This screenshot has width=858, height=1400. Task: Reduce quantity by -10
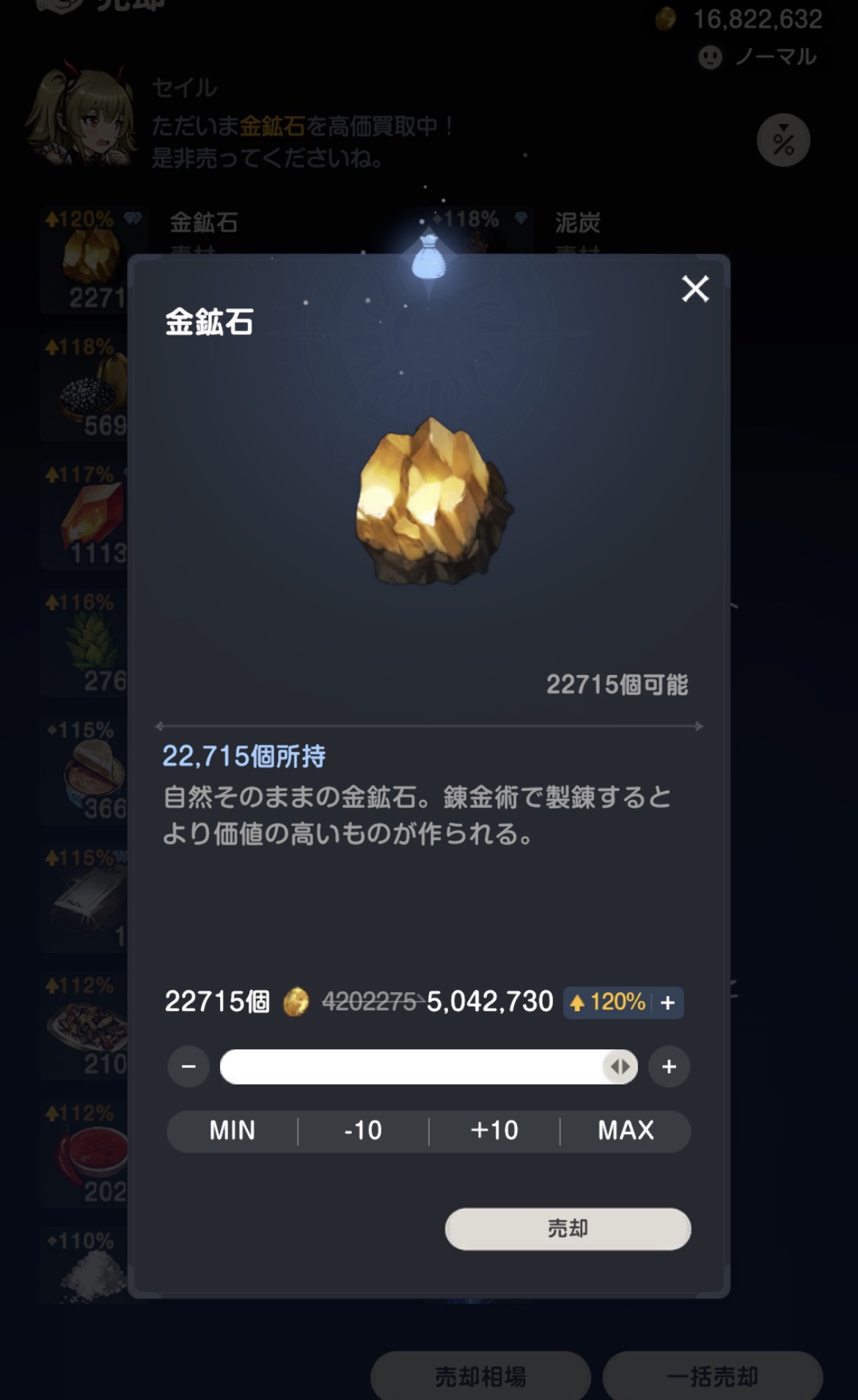point(363,1130)
